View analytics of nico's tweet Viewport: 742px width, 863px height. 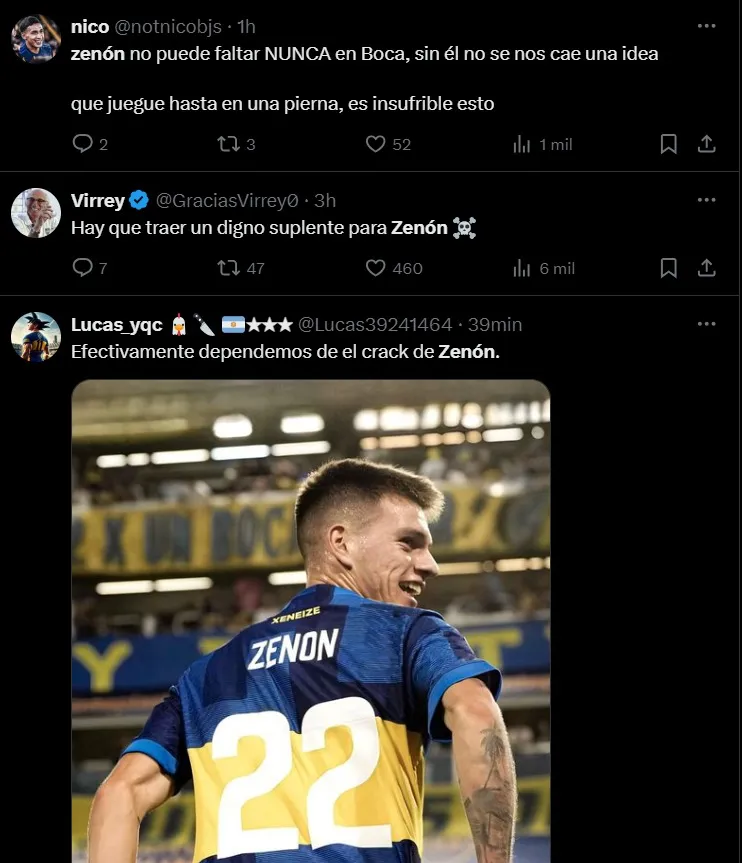(x=522, y=144)
